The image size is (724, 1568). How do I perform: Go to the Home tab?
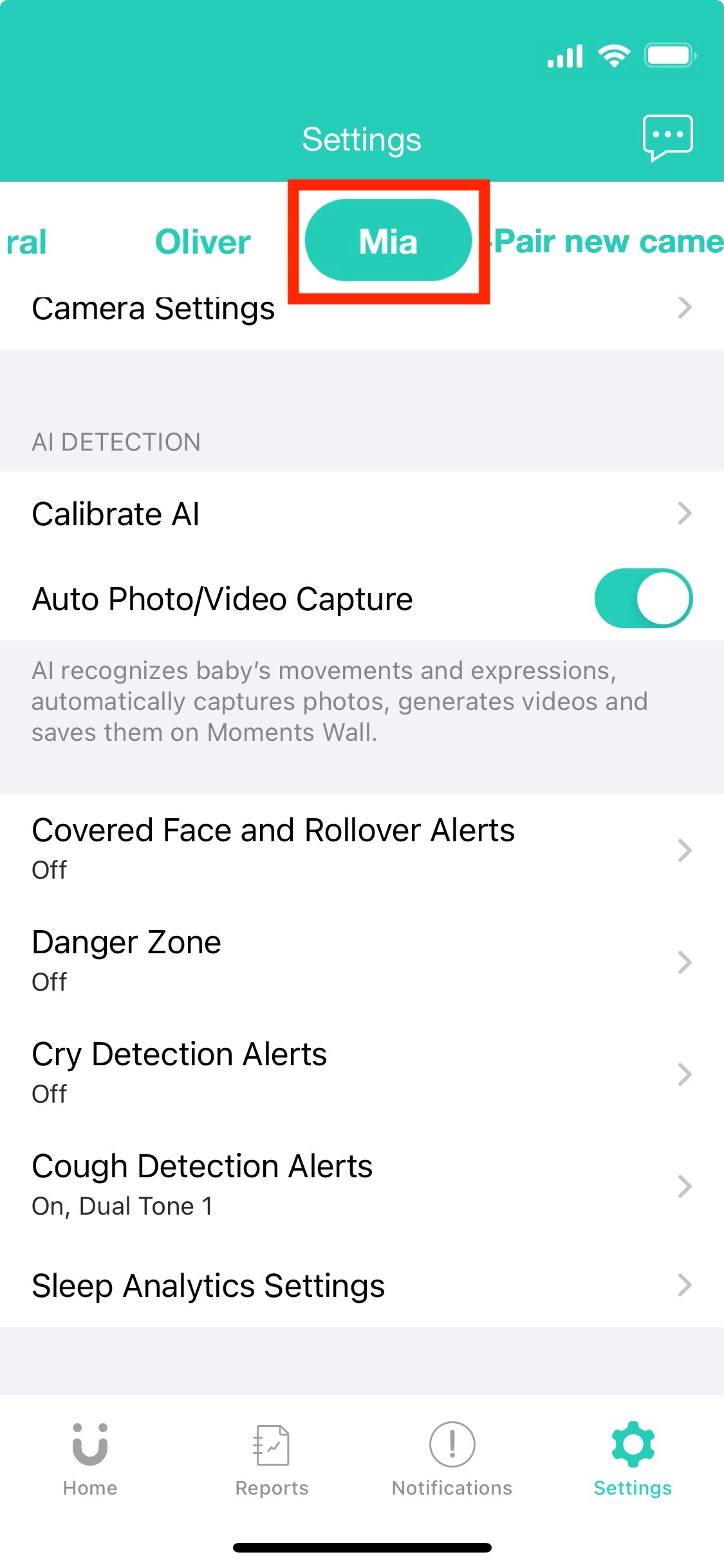click(x=90, y=1459)
